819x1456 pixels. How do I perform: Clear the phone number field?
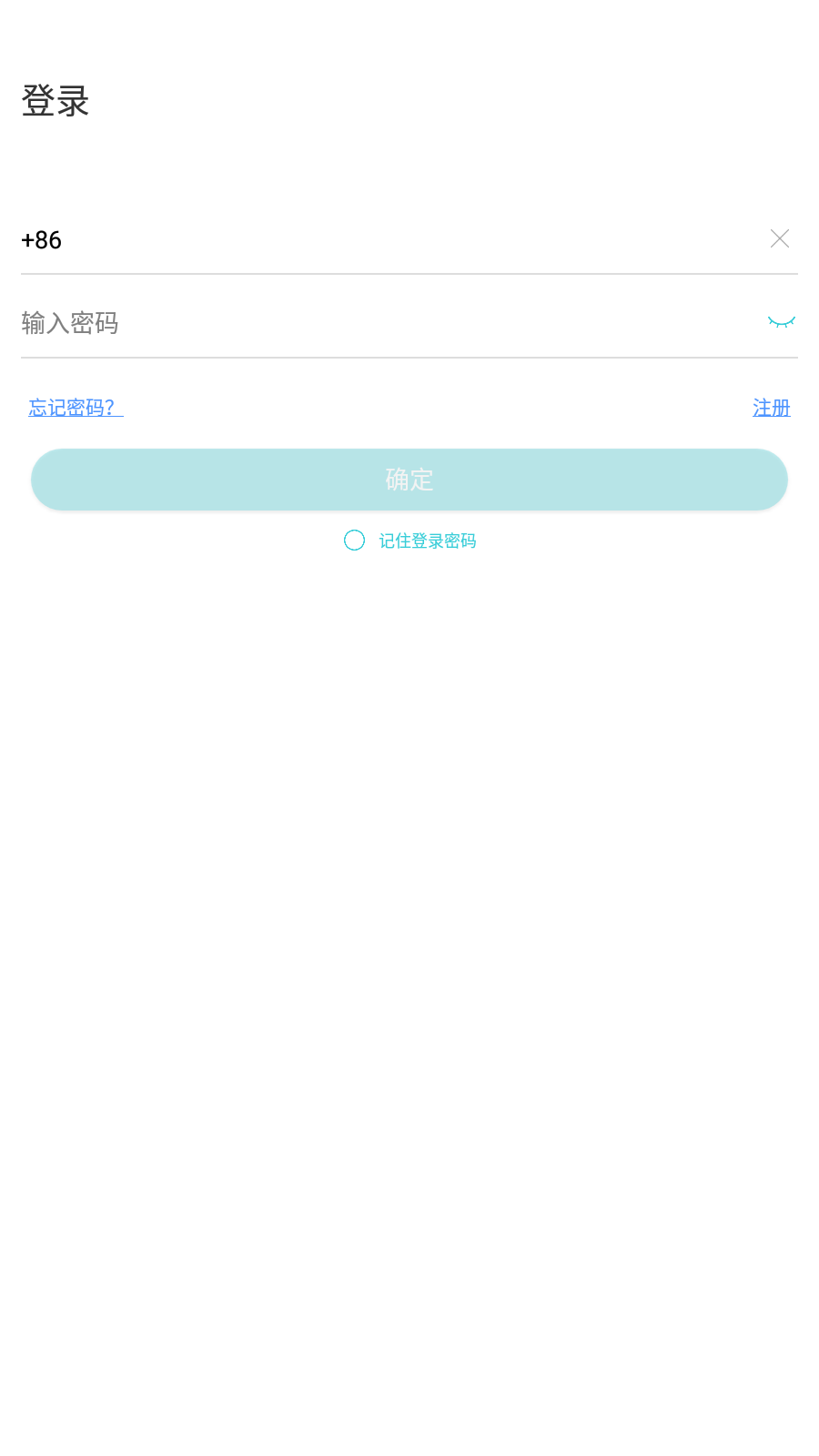[x=780, y=238]
